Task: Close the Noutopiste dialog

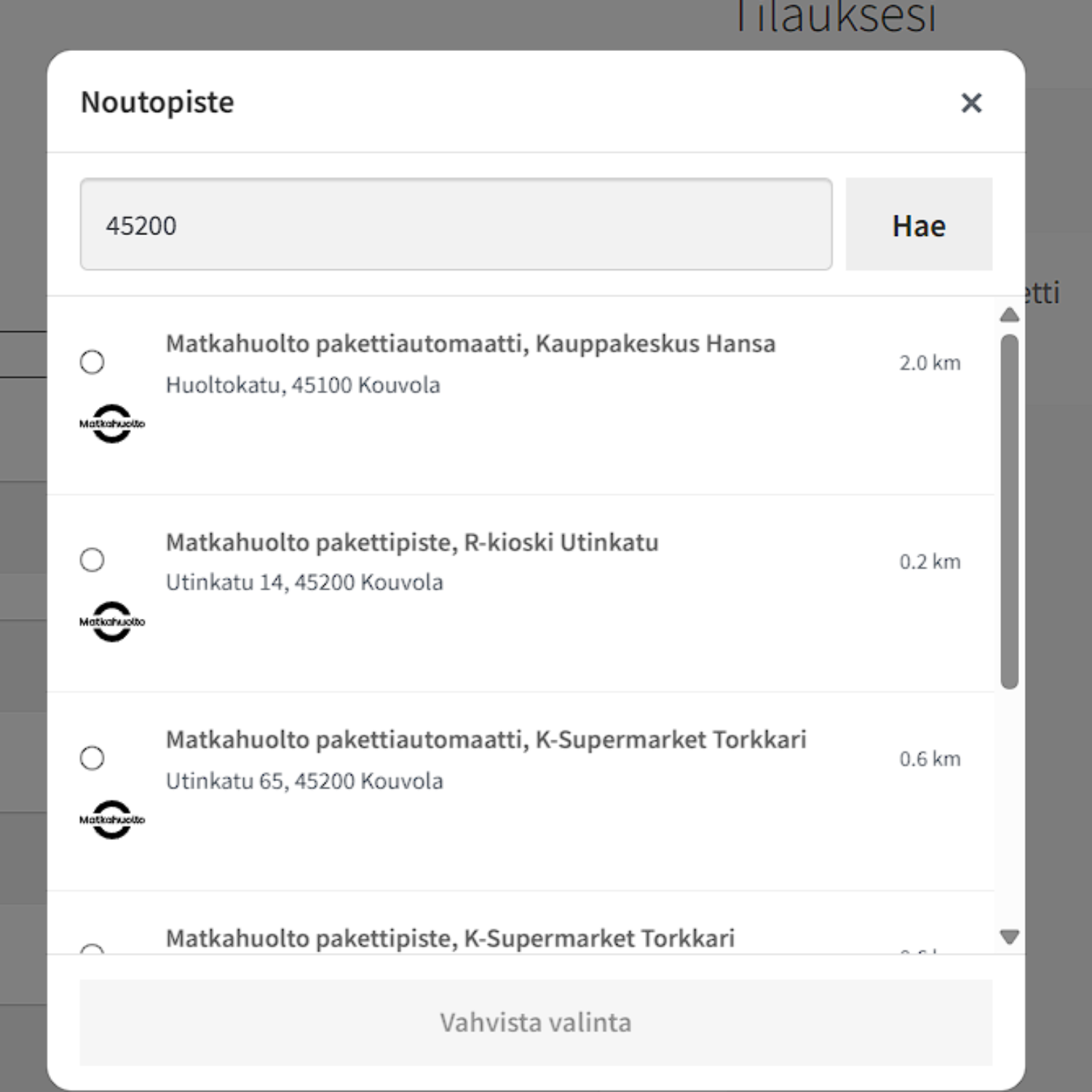Action: [971, 103]
